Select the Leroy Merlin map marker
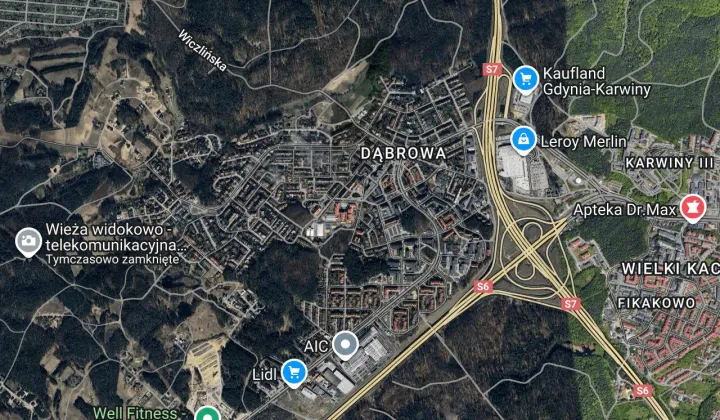 (x=522, y=139)
